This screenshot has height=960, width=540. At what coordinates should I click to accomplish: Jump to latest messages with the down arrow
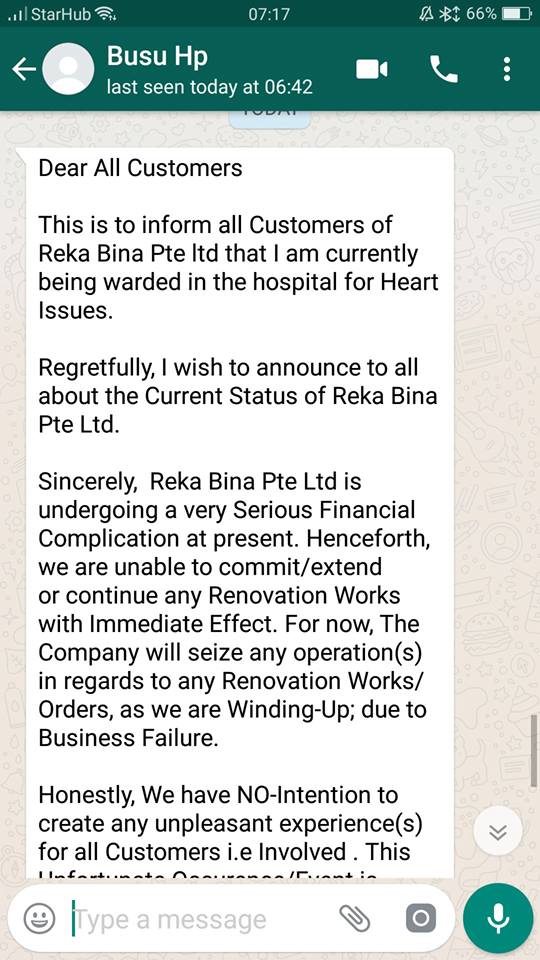tap(498, 831)
